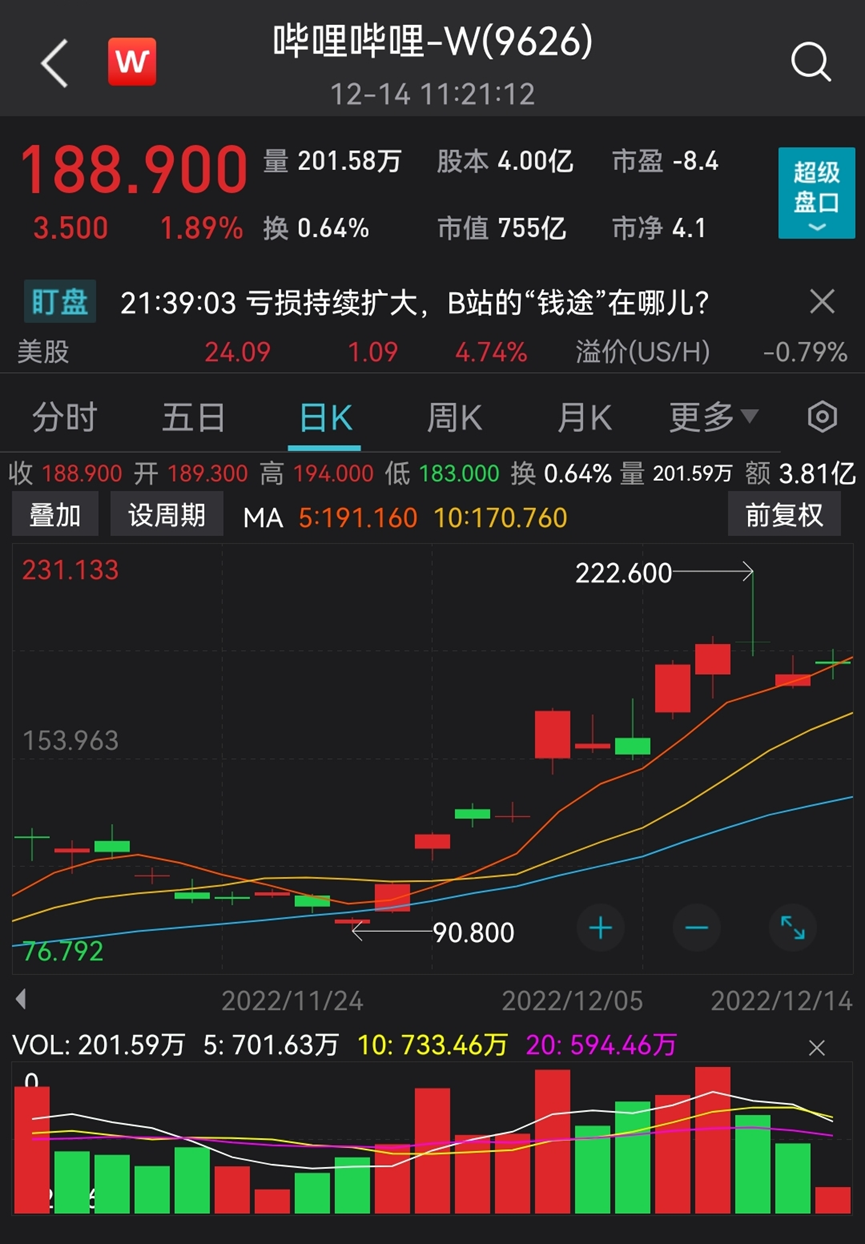This screenshot has height=1244, width=865.
Task: Go back using the top-left arrow
Action: click(x=55, y=64)
